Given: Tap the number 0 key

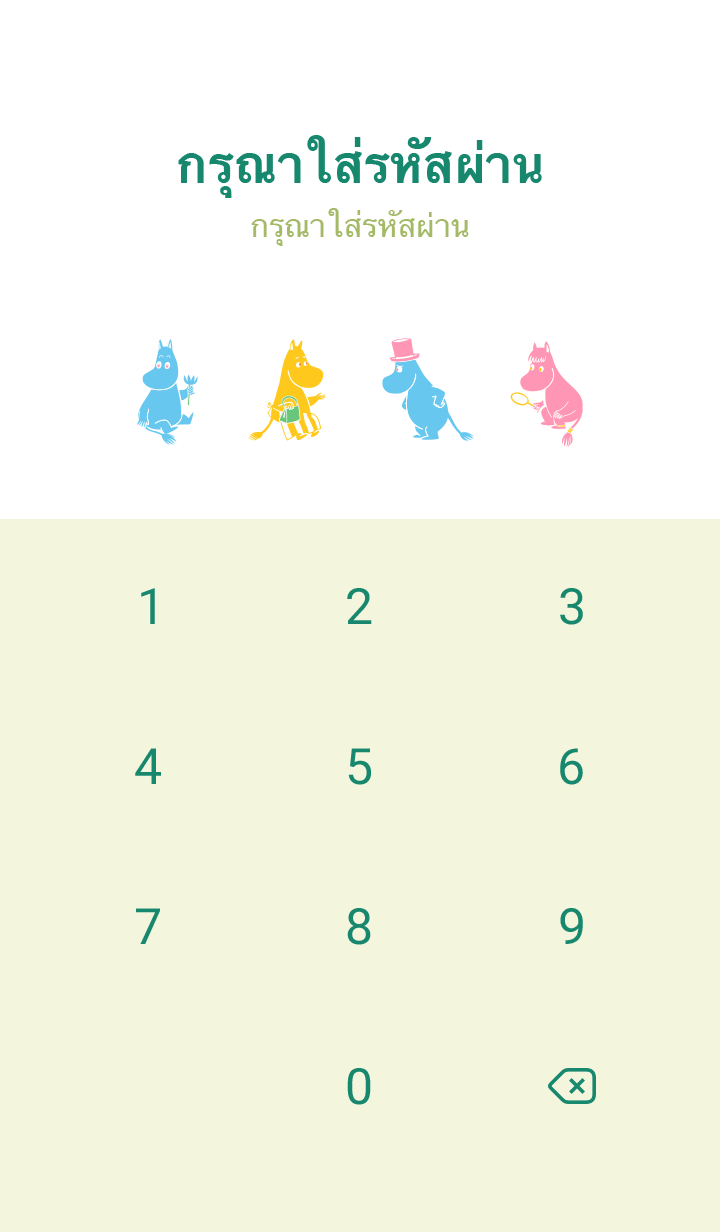Looking at the screenshot, I should (x=359, y=1087).
